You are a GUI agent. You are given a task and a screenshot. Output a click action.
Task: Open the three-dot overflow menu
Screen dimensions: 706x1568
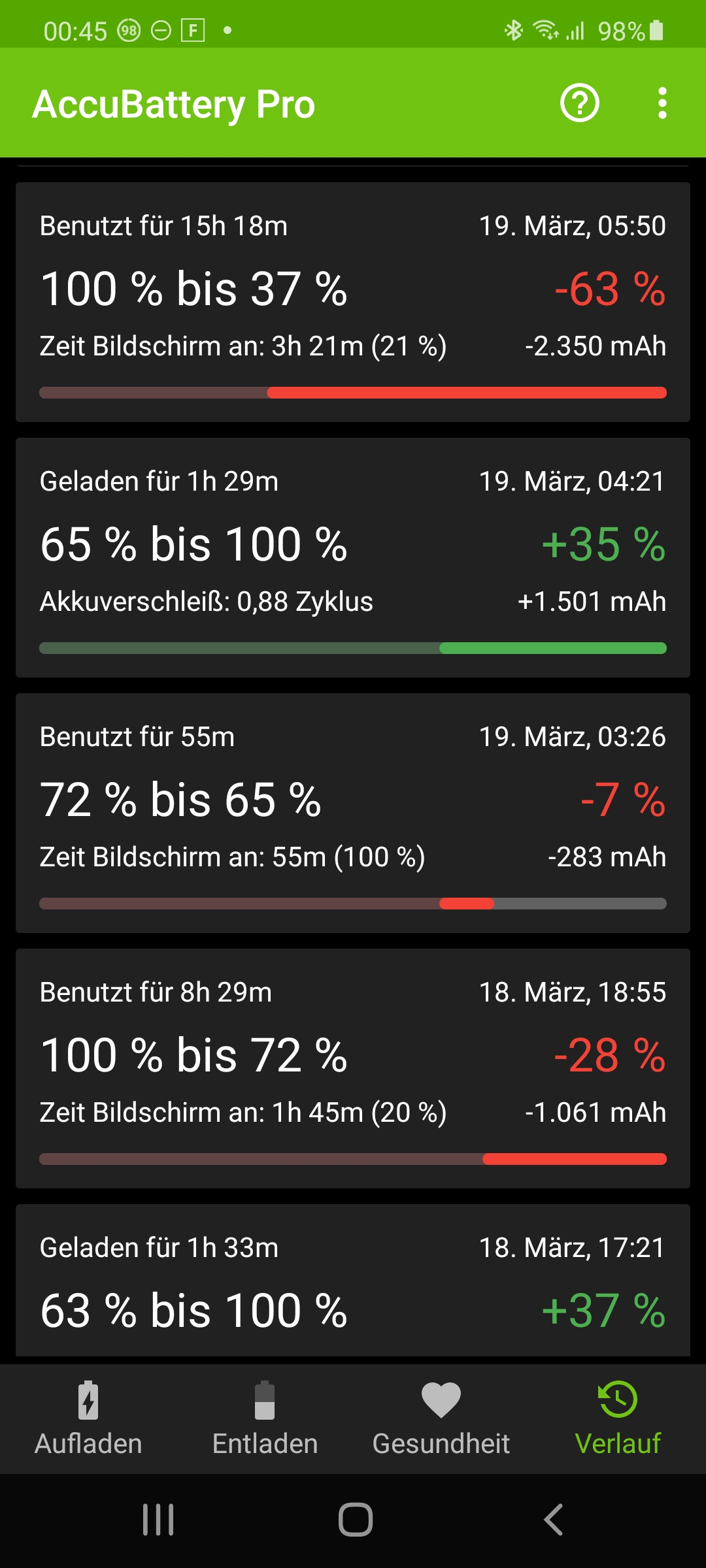click(662, 103)
